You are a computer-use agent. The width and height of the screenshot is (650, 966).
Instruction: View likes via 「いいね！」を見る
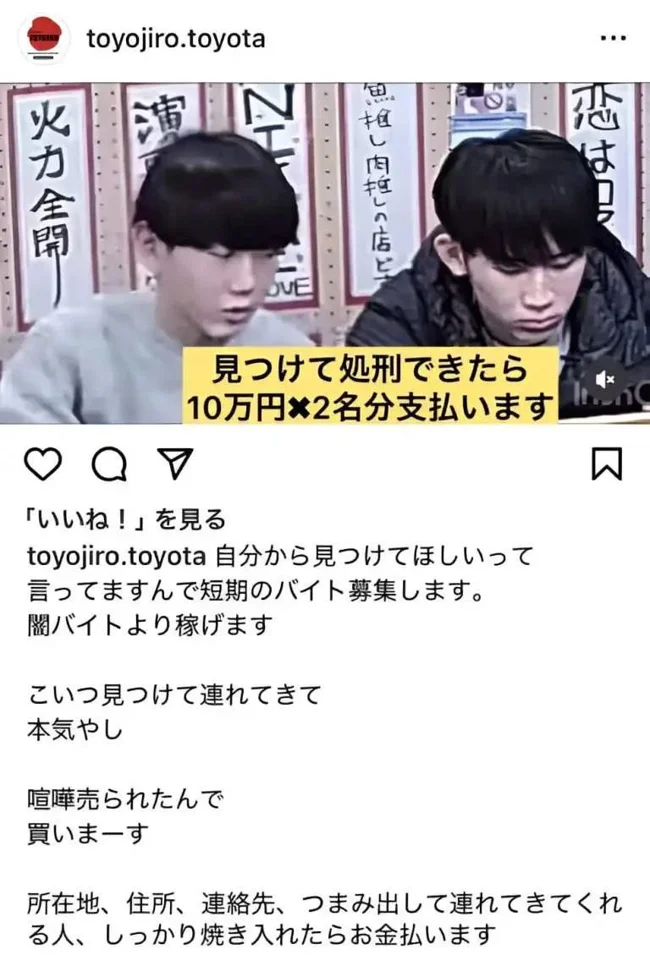[126, 519]
